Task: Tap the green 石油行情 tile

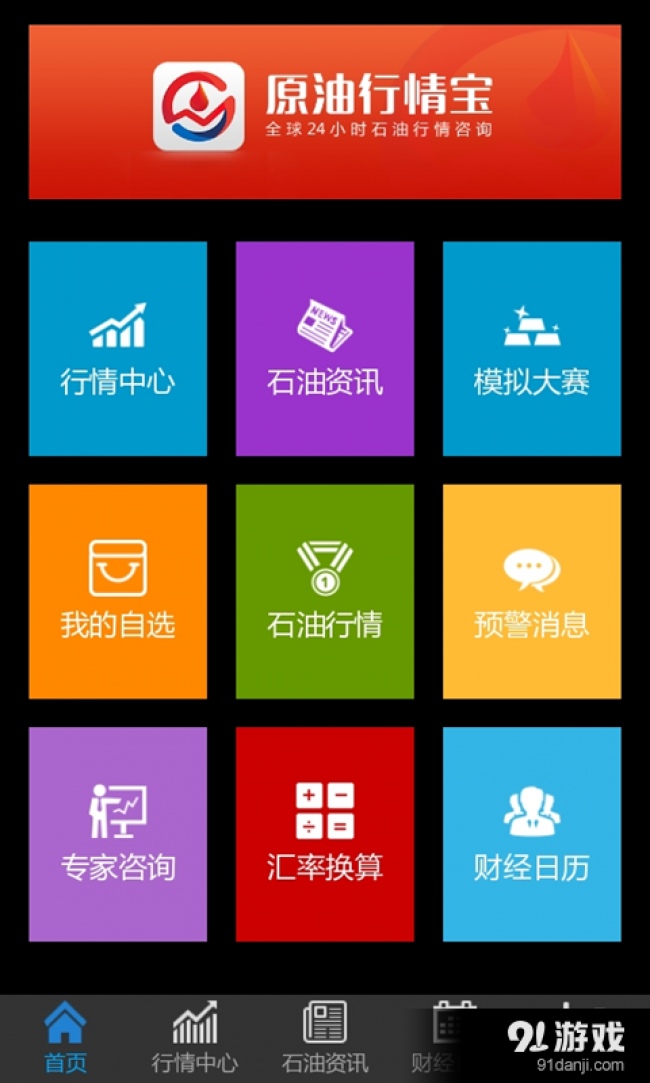Action: 325,591
